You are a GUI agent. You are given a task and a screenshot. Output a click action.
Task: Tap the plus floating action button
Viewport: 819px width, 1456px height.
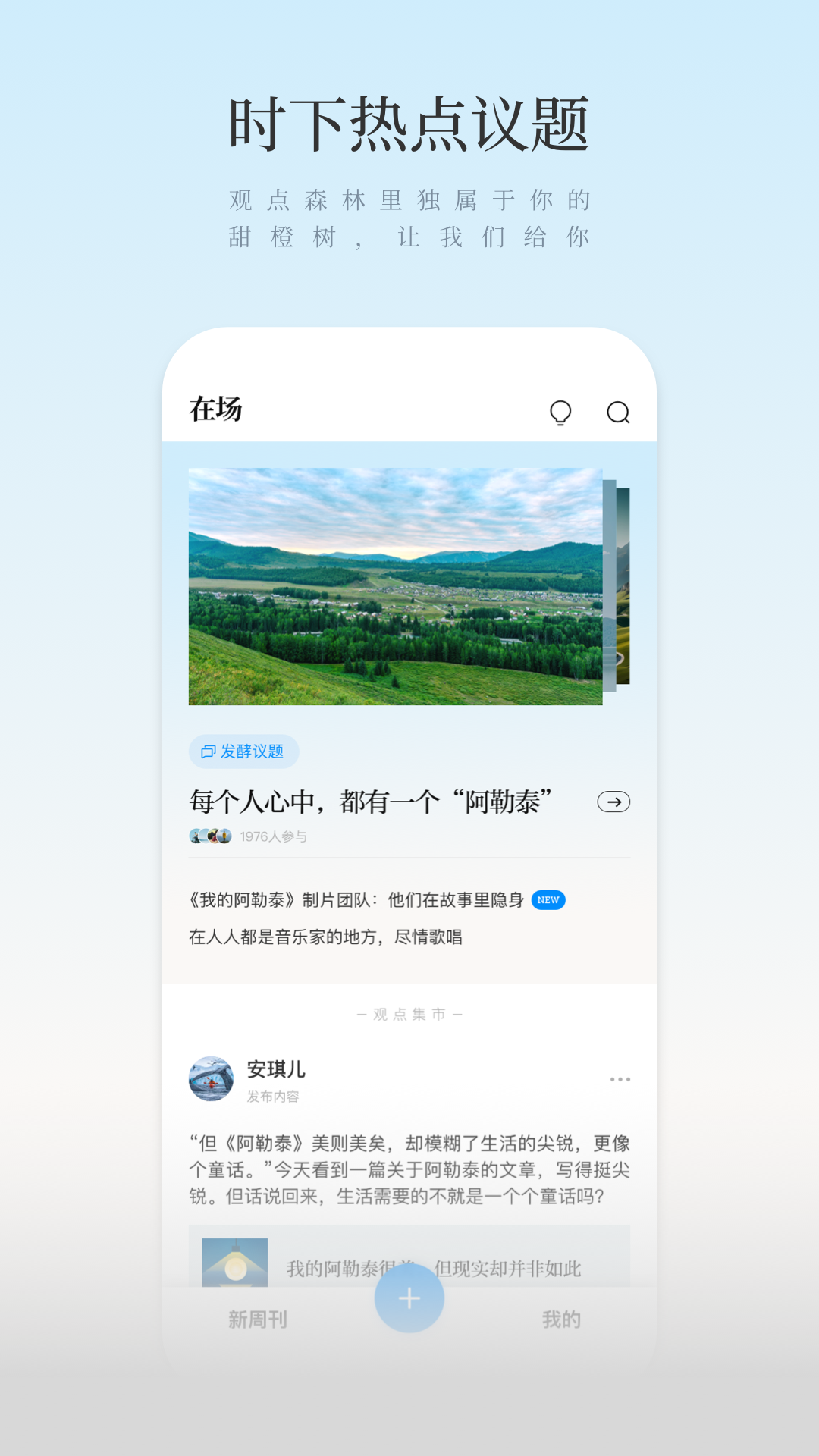409,1298
